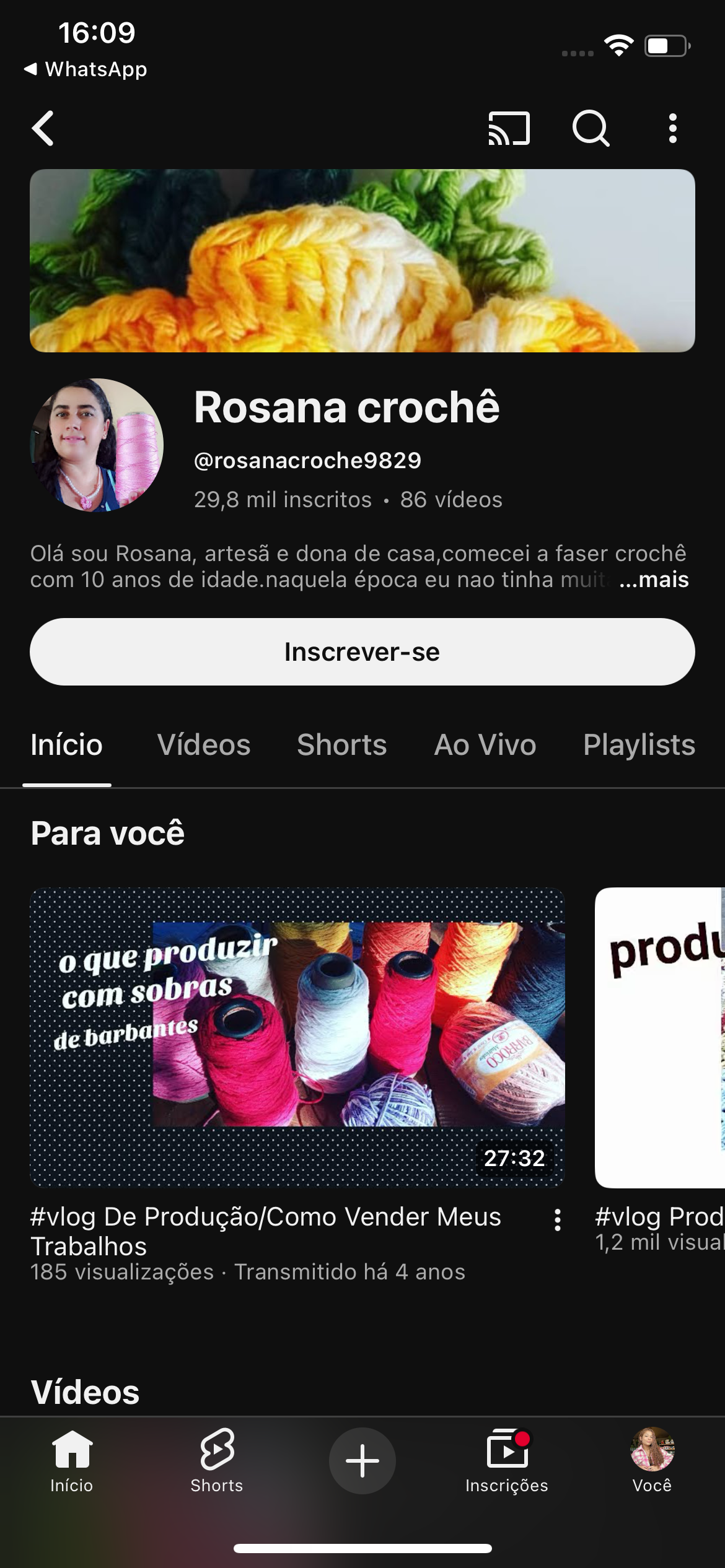This screenshot has height=1568, width=725.
Task: Go to Início in bottom navigation
Action: (72, 1460)
